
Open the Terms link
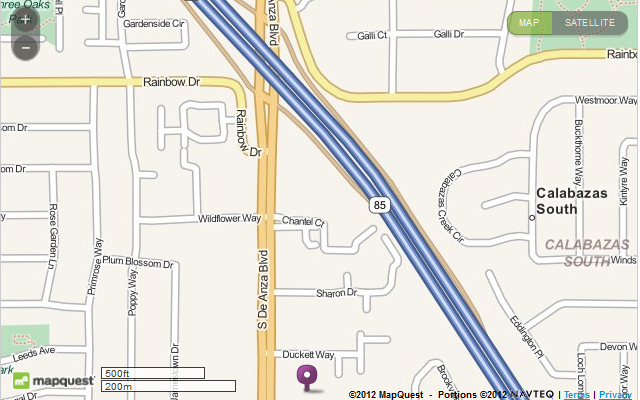(577, 394)
